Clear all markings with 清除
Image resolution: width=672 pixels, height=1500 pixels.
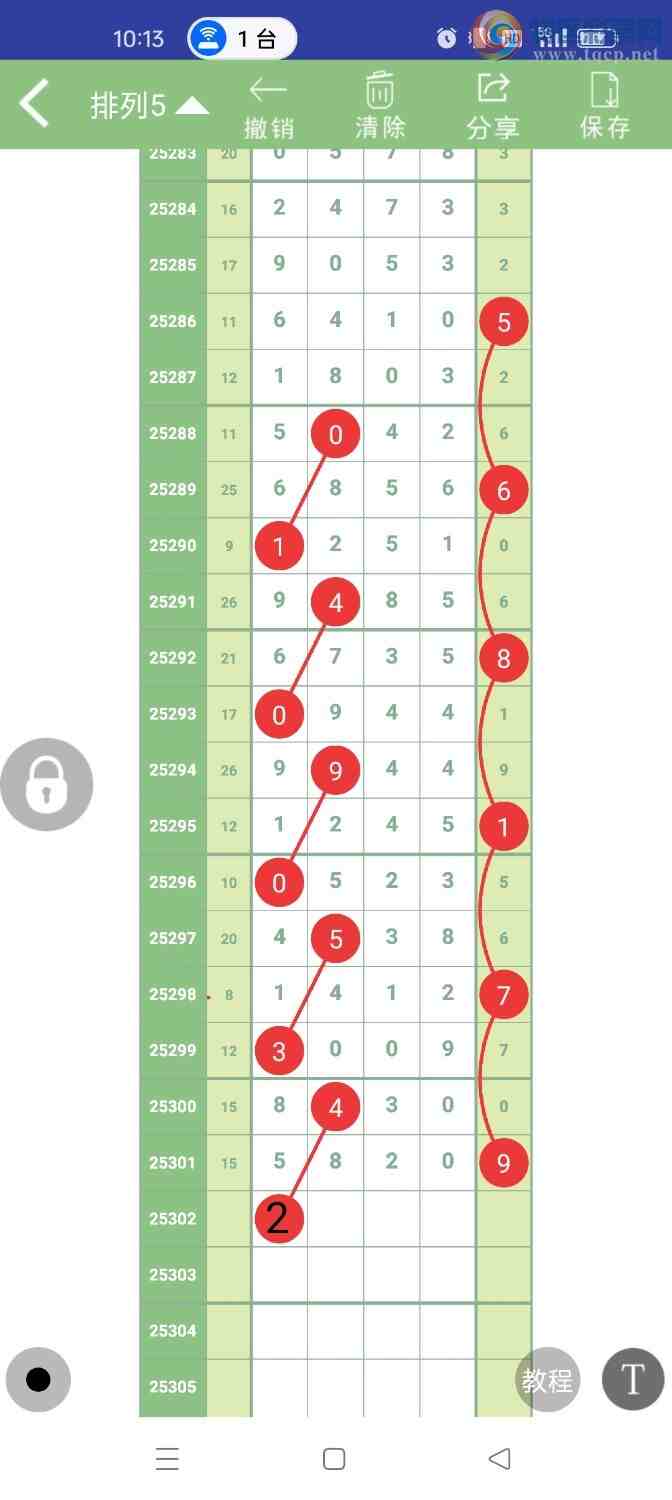[380, 106]
